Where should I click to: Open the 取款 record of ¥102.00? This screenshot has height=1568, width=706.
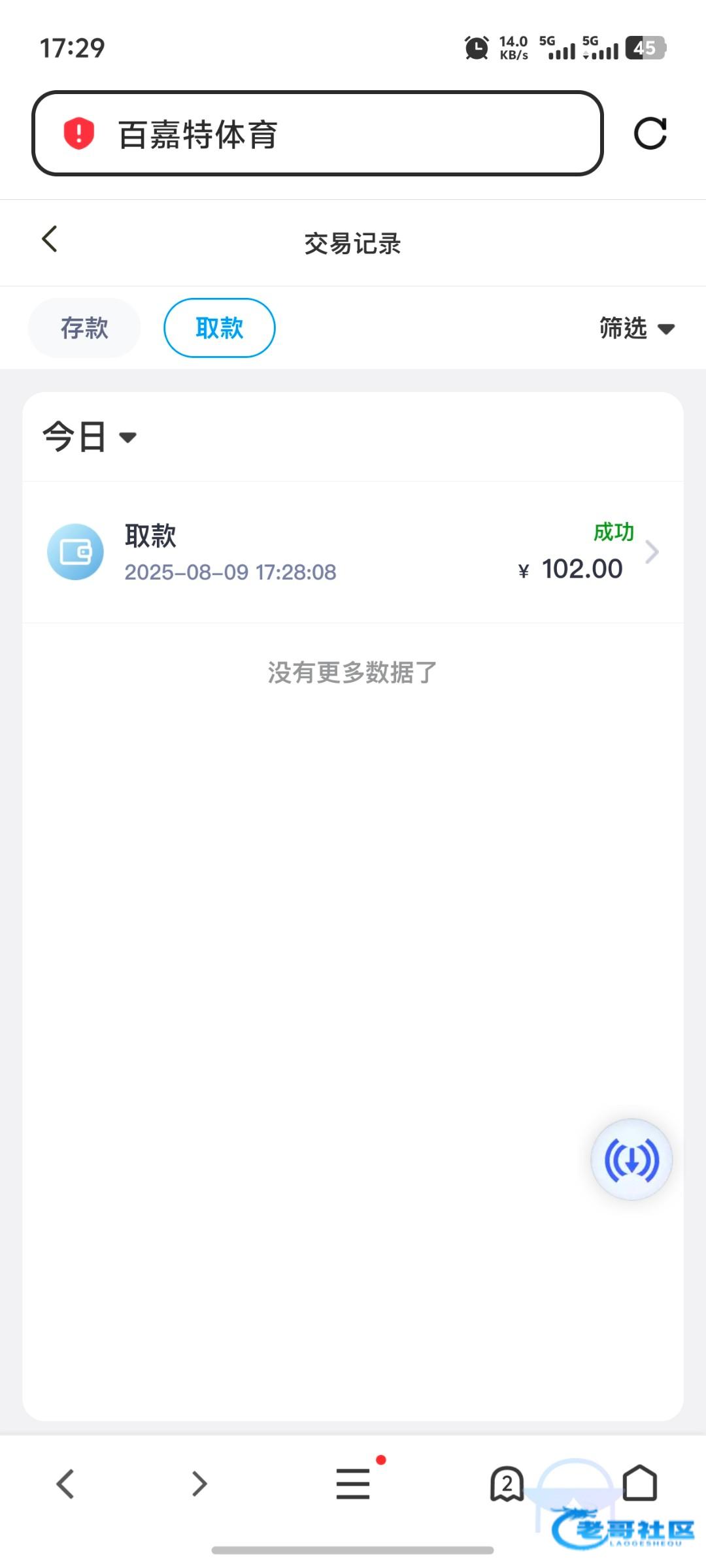click(x=353, y=552)
